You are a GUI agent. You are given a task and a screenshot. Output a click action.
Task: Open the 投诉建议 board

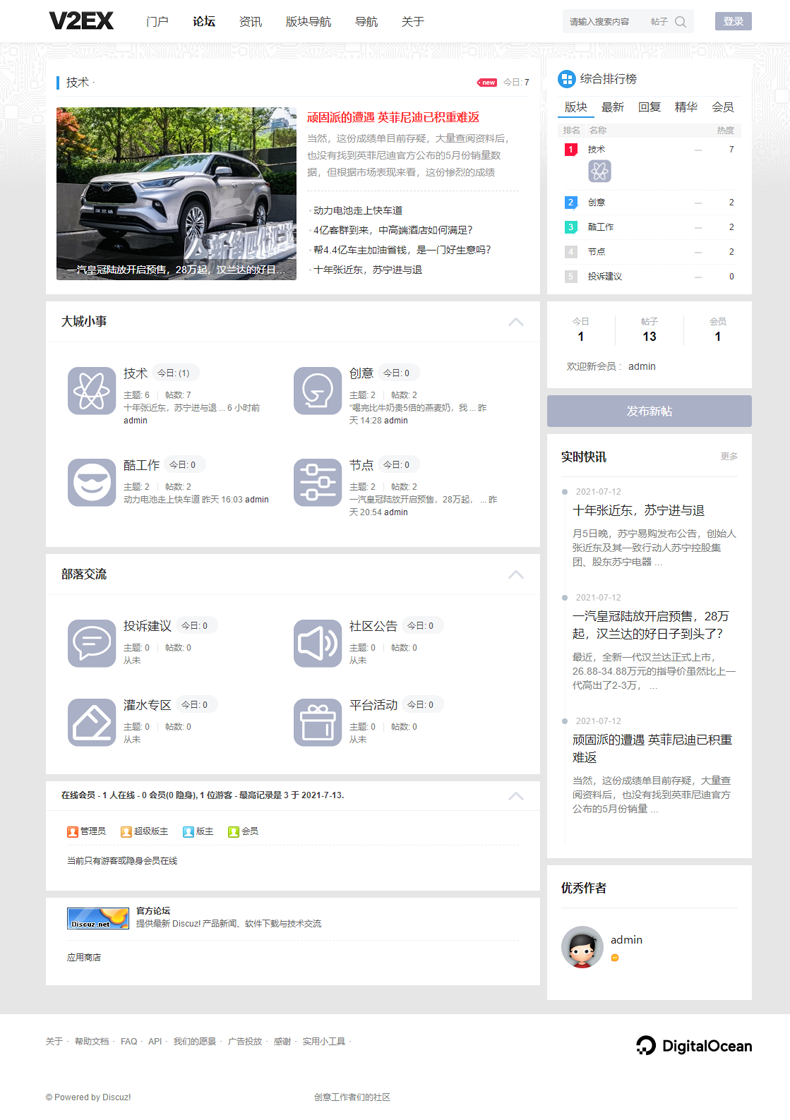[147, 626]
